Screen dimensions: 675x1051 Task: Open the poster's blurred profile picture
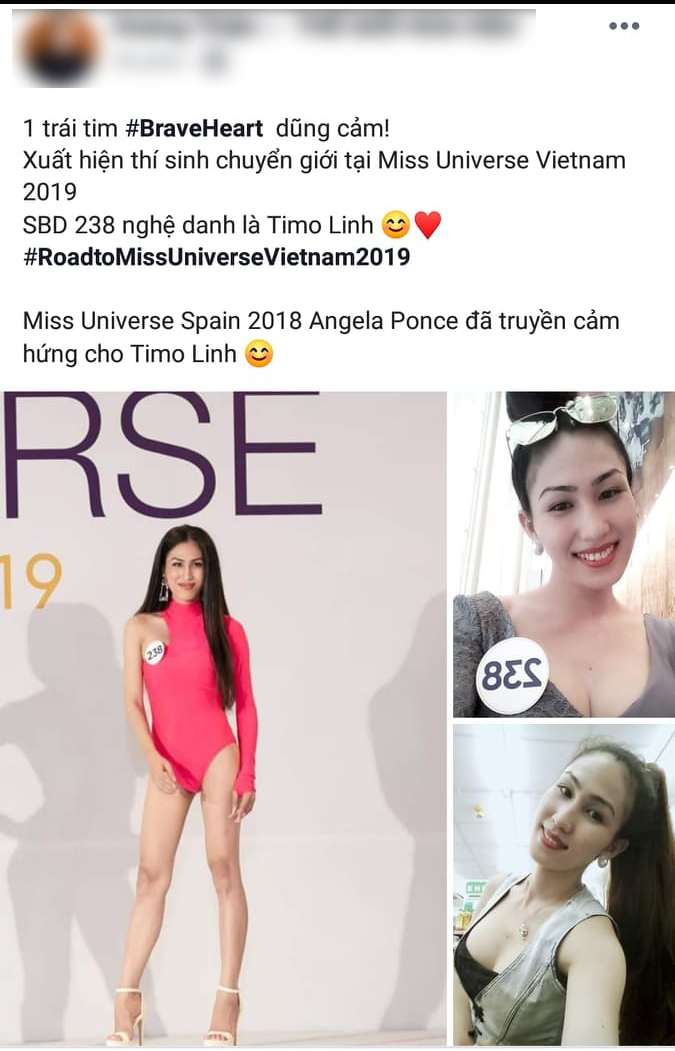(62, 47)
